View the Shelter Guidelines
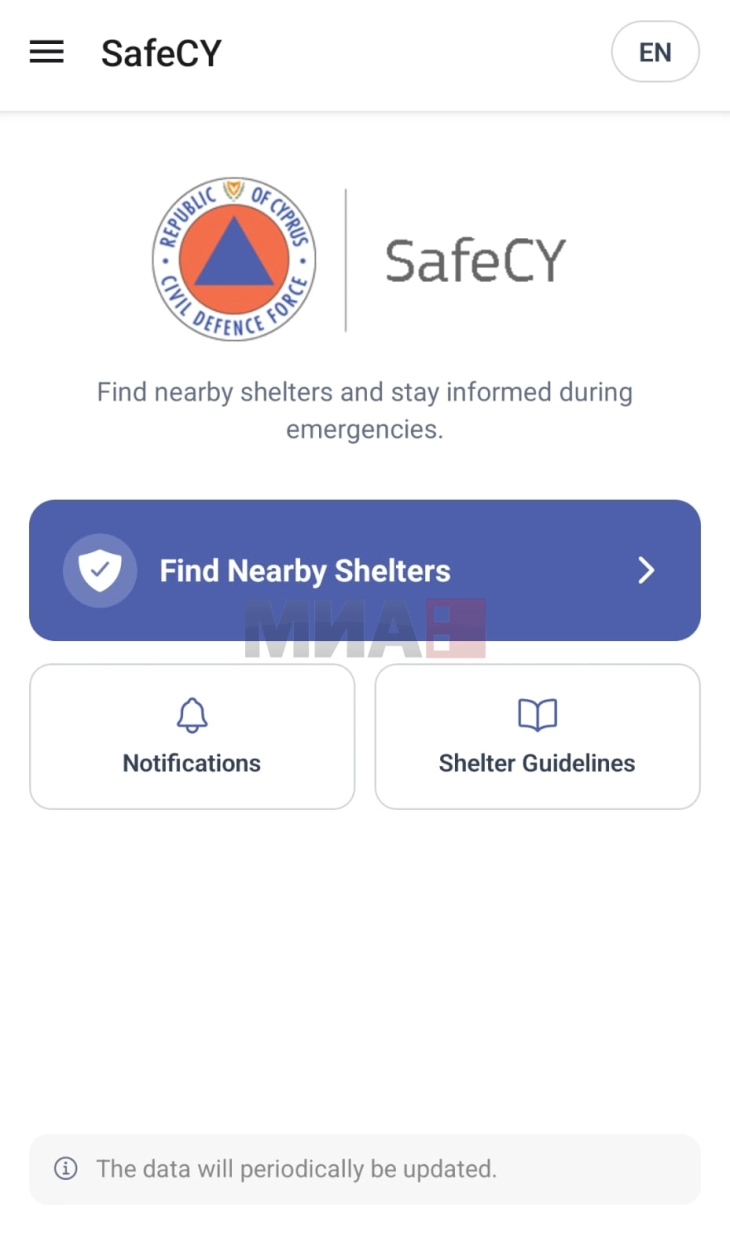Screen dimensions: 730x1257 click(537, 736)
